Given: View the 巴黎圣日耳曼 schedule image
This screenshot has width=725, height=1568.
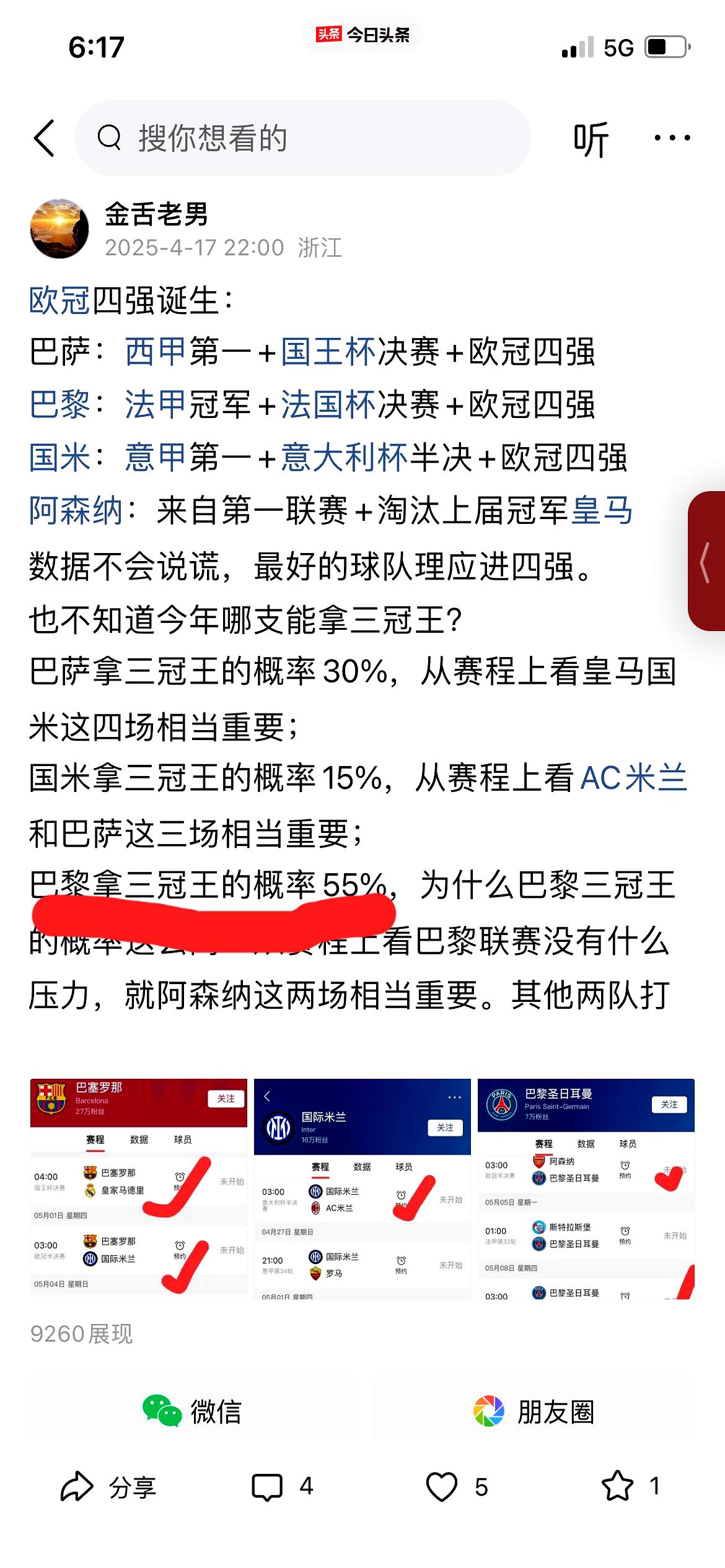Looking at the screenshot, I should tap(586, 1188).
